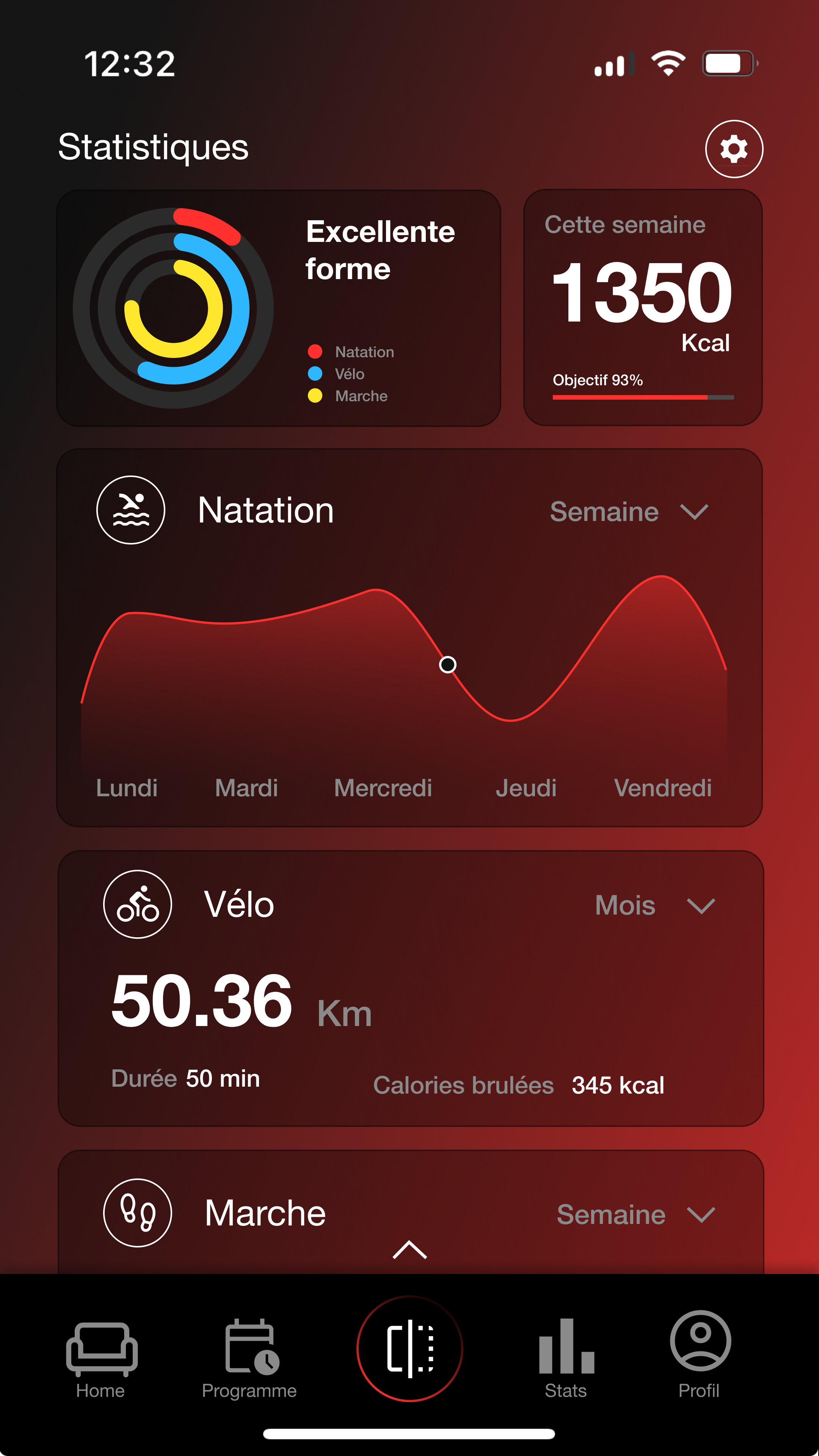819x1456 pixels.
Task: Tap the data point on Natation chart
Action: pyautogui.click(x=448, y=665)
